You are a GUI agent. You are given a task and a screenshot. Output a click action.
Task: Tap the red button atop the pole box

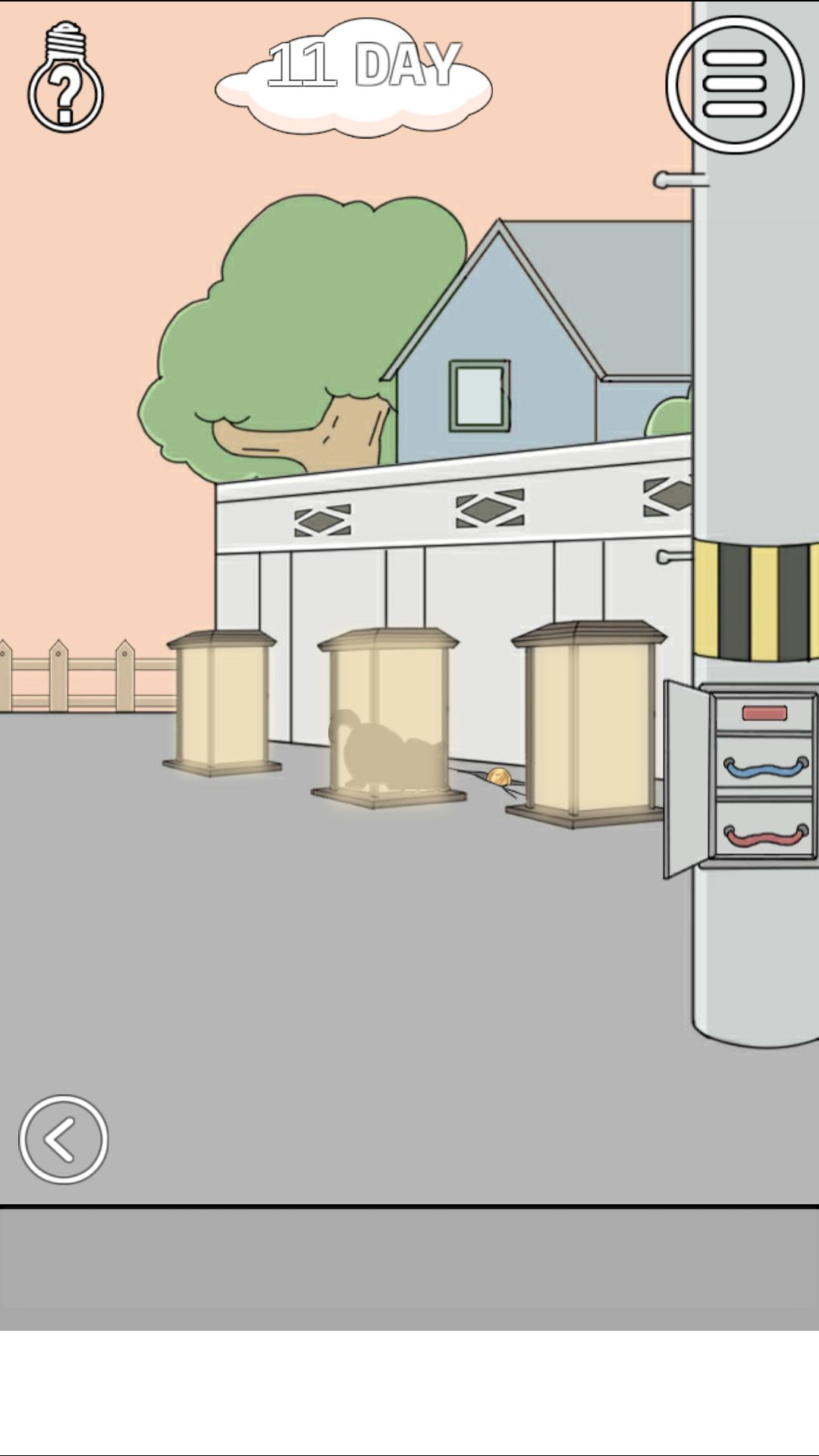[x=764, y=713]
